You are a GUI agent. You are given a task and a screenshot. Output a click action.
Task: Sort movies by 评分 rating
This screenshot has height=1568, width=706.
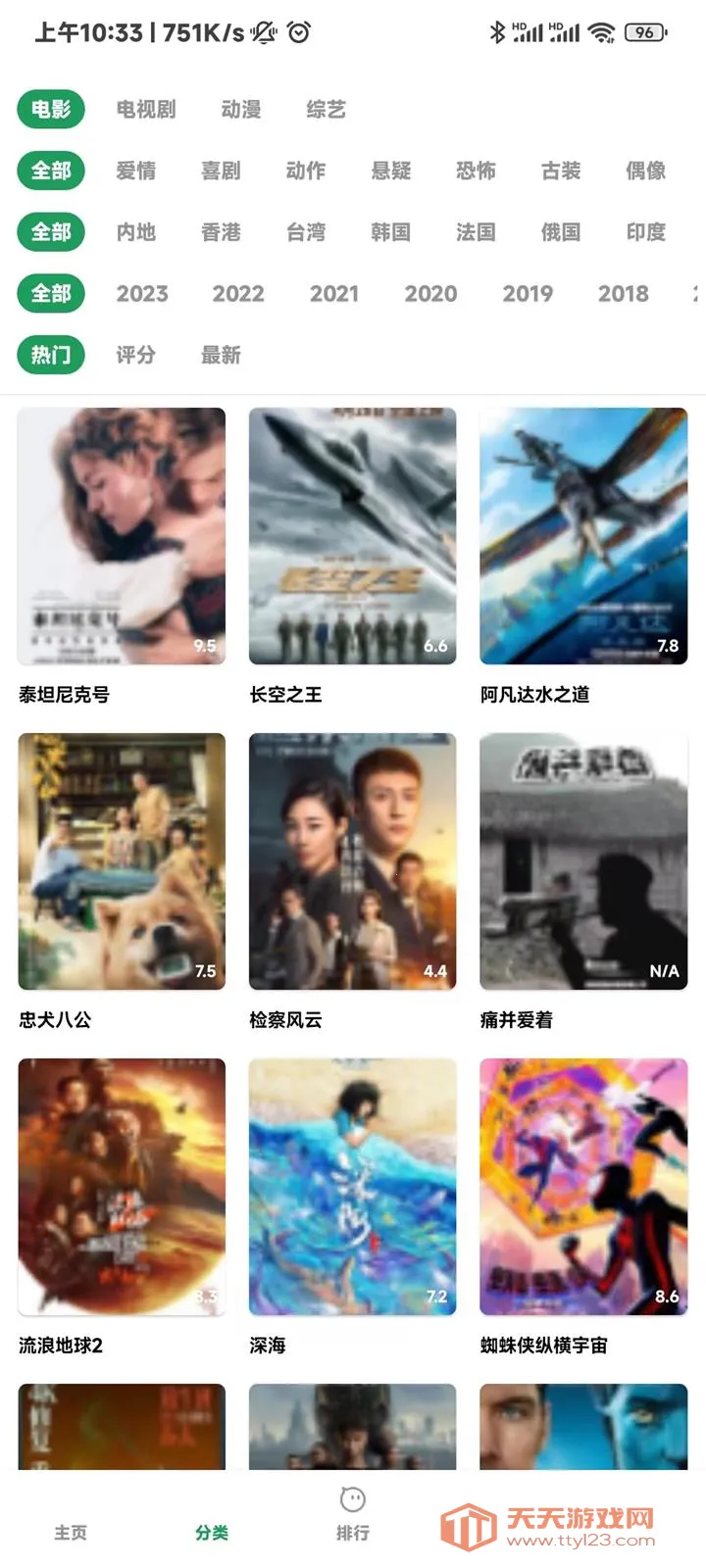coord(136,355)
